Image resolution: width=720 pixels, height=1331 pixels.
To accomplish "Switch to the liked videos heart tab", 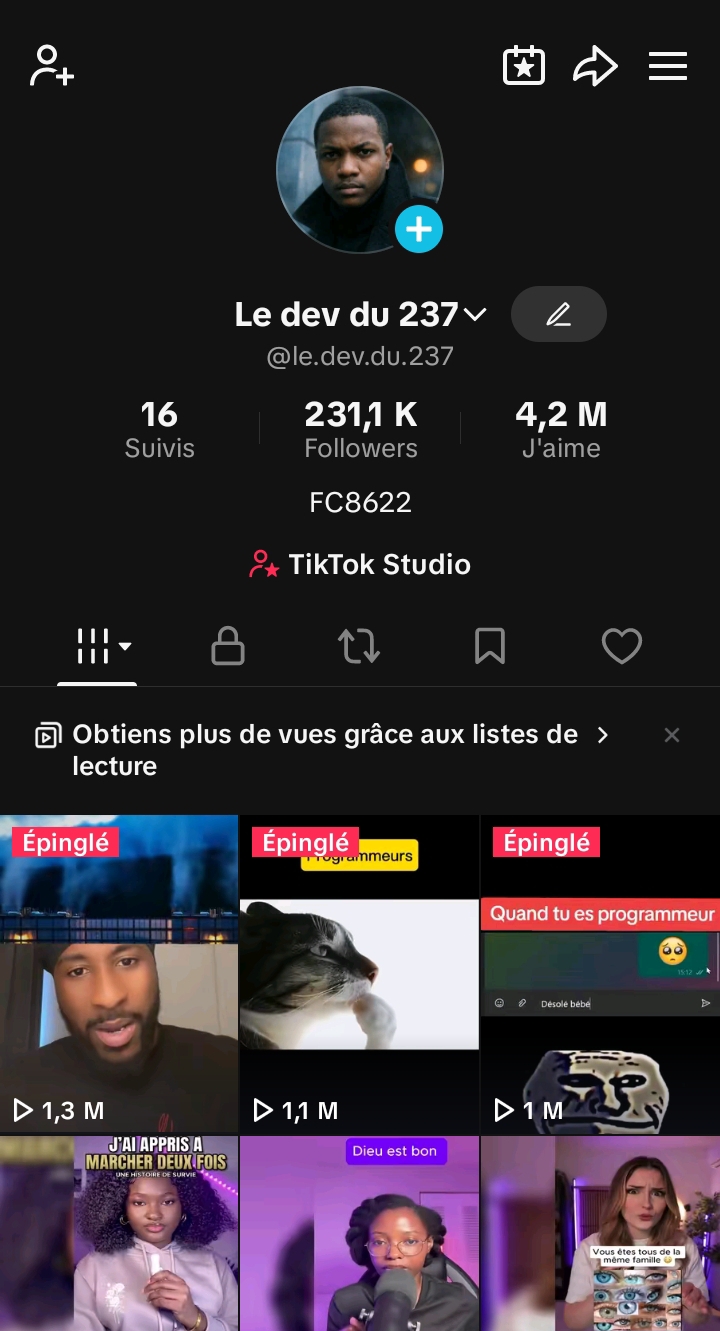I will pyautogui.click(x=621, y=646).
